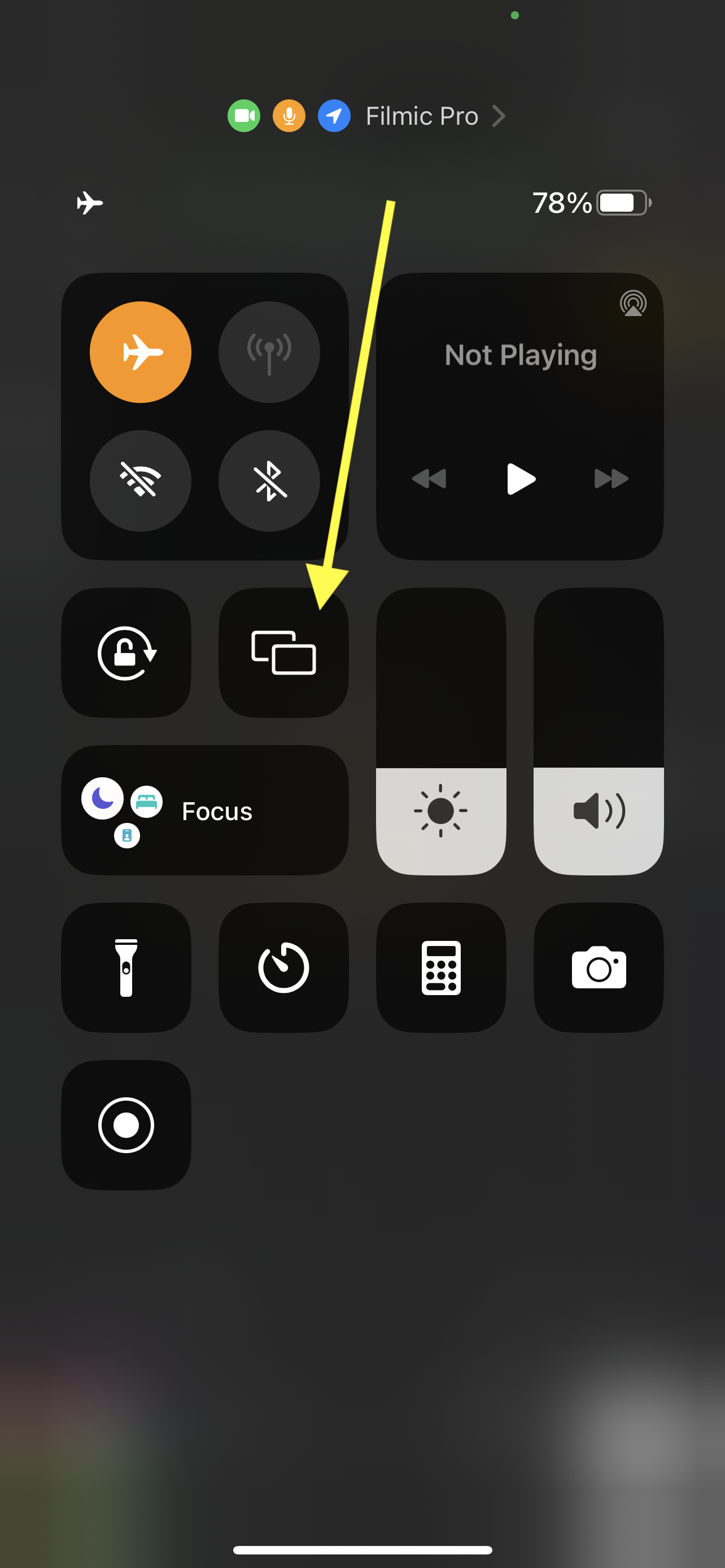Viewport: 725px width, 1568px height.
Task: Open Screen Mirroring
Action: click(283, 652)
